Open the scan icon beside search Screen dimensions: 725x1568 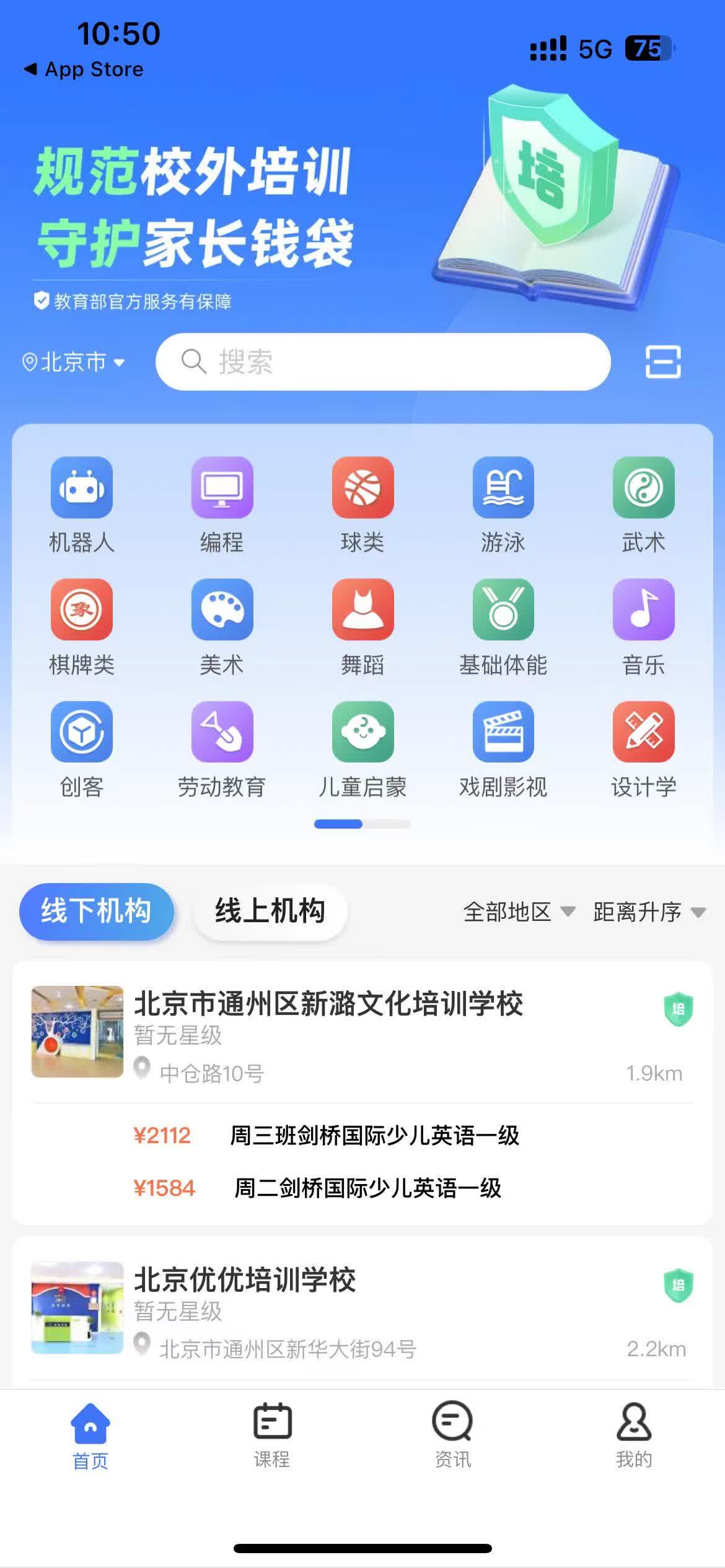point(662,362)
